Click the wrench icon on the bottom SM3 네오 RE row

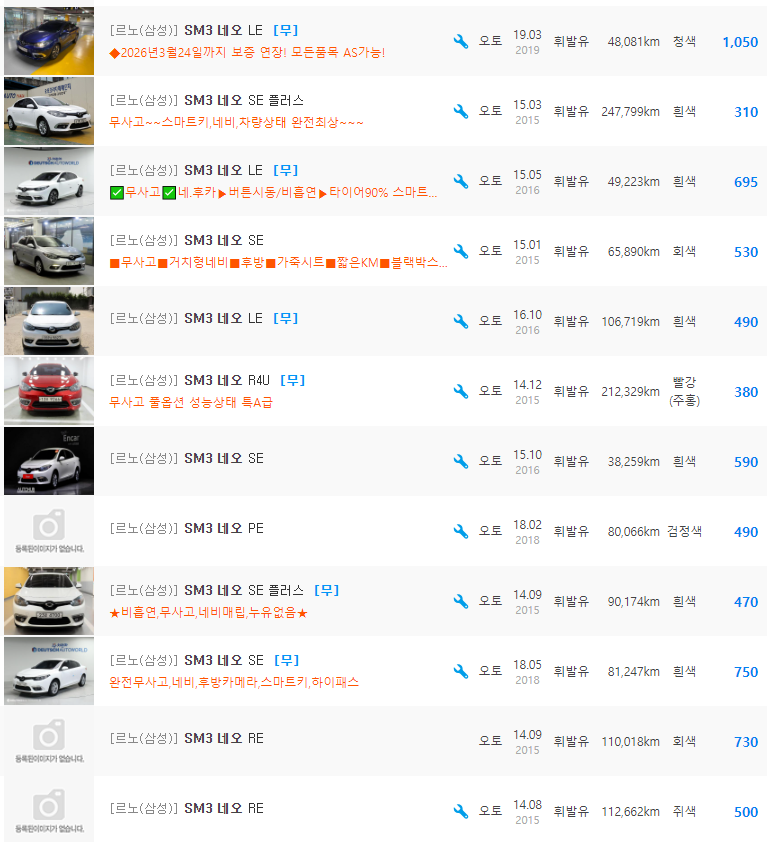(x=460, y=811)
